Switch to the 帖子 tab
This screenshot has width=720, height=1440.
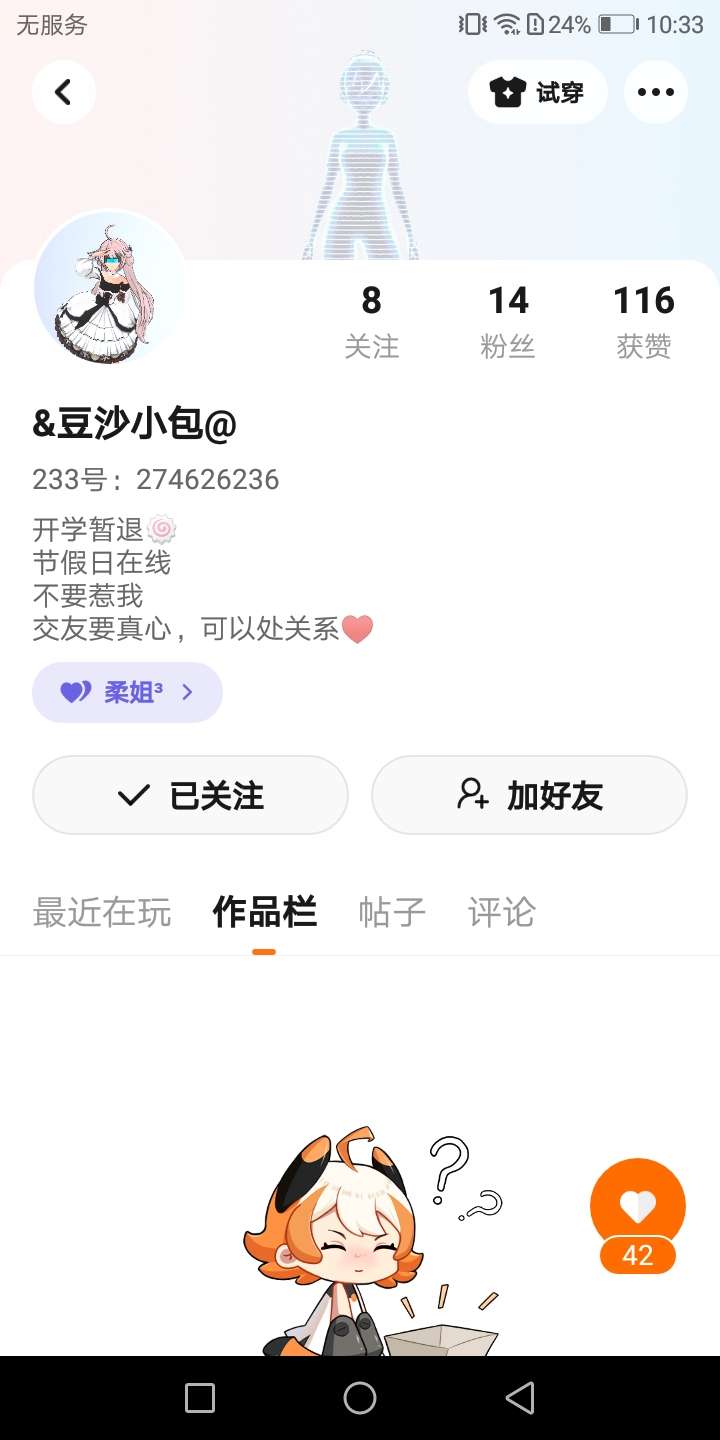[392, 912]
